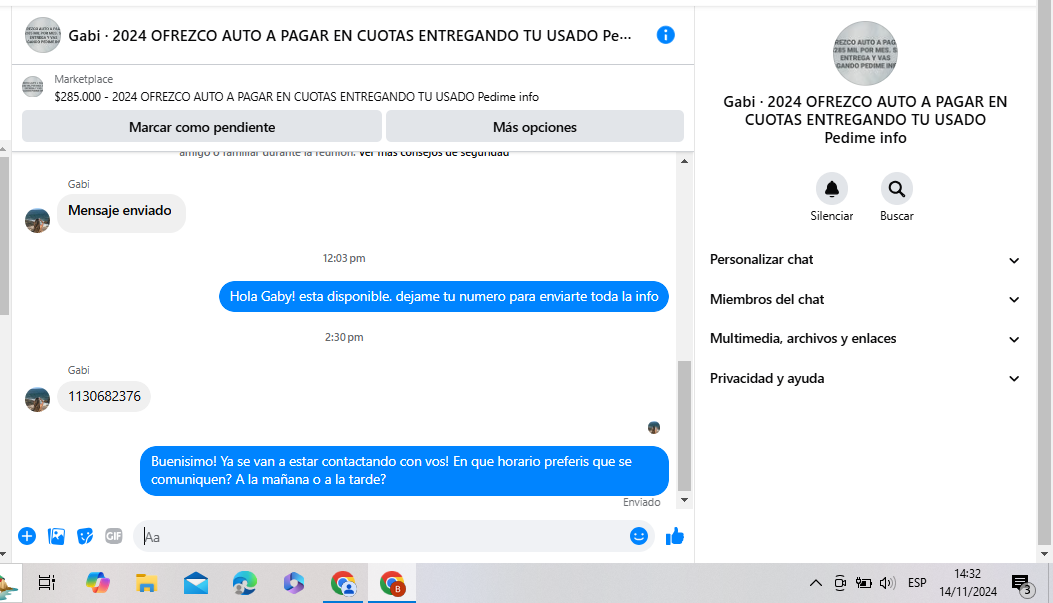Attach a photo or file
The height and width of the screenshot is (603, 1053).
pyautogui.click(x=56, y=536)
